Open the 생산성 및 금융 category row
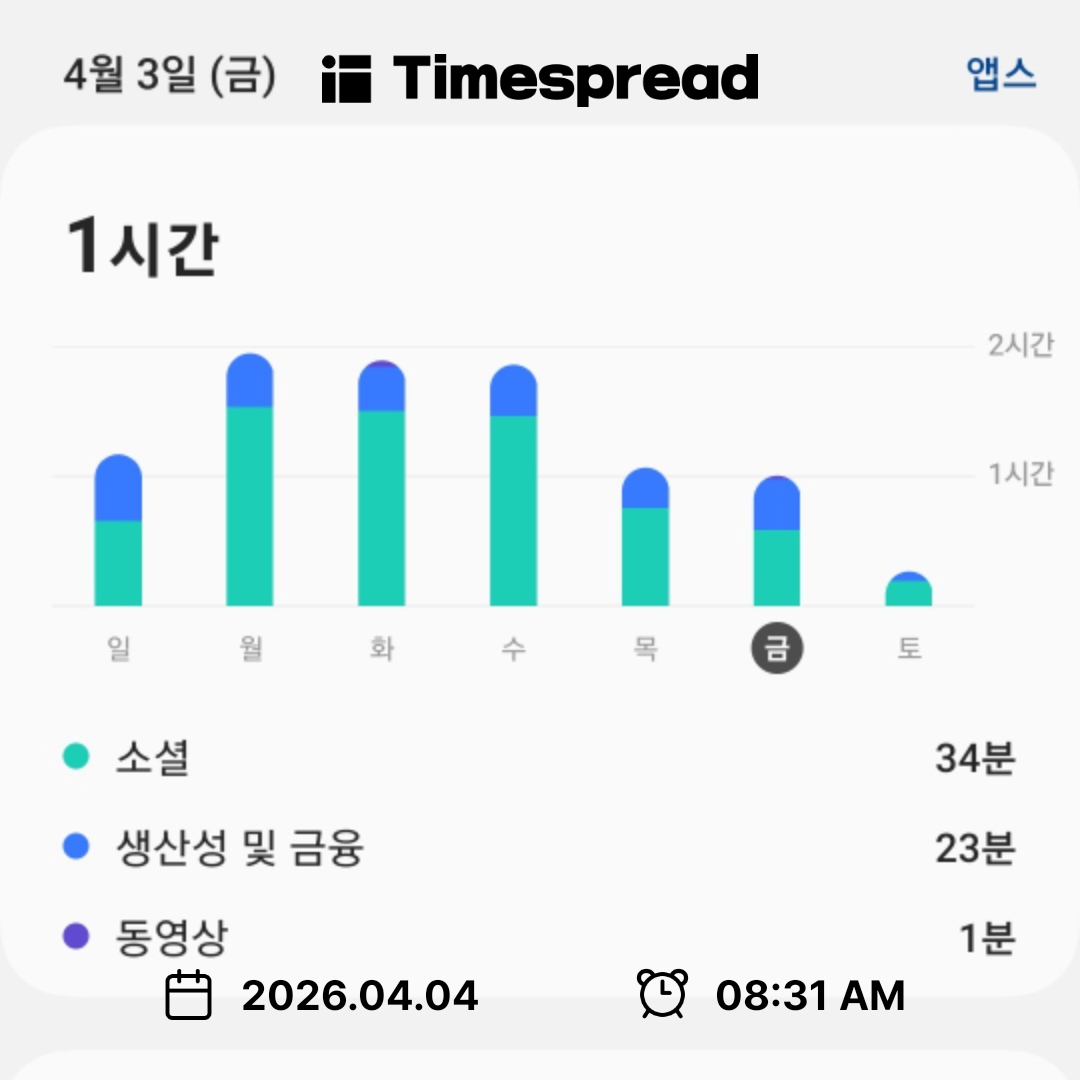The width and height of the screenshot is (1080, 1080). 540,848
